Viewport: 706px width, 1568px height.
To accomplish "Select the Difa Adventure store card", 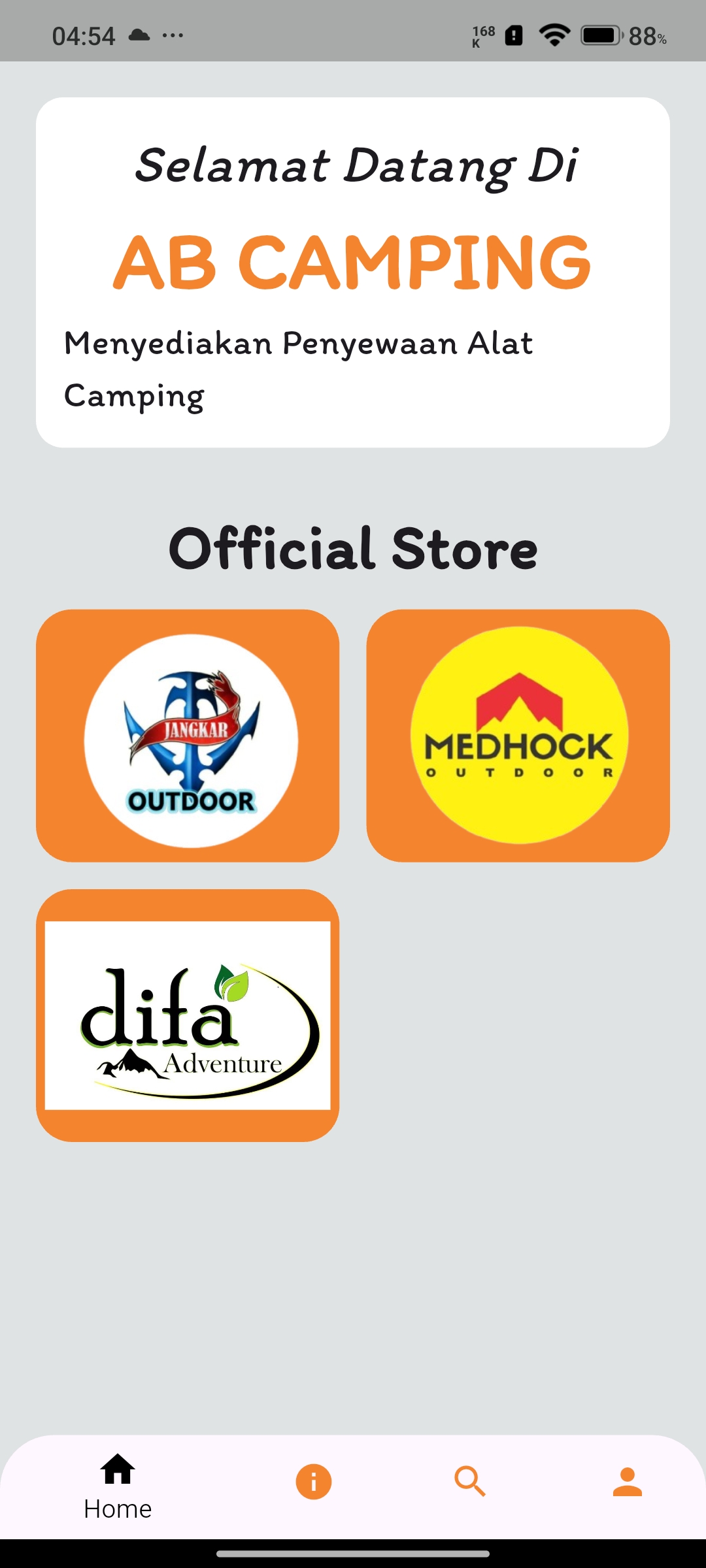I will (x=188, y=1015).
